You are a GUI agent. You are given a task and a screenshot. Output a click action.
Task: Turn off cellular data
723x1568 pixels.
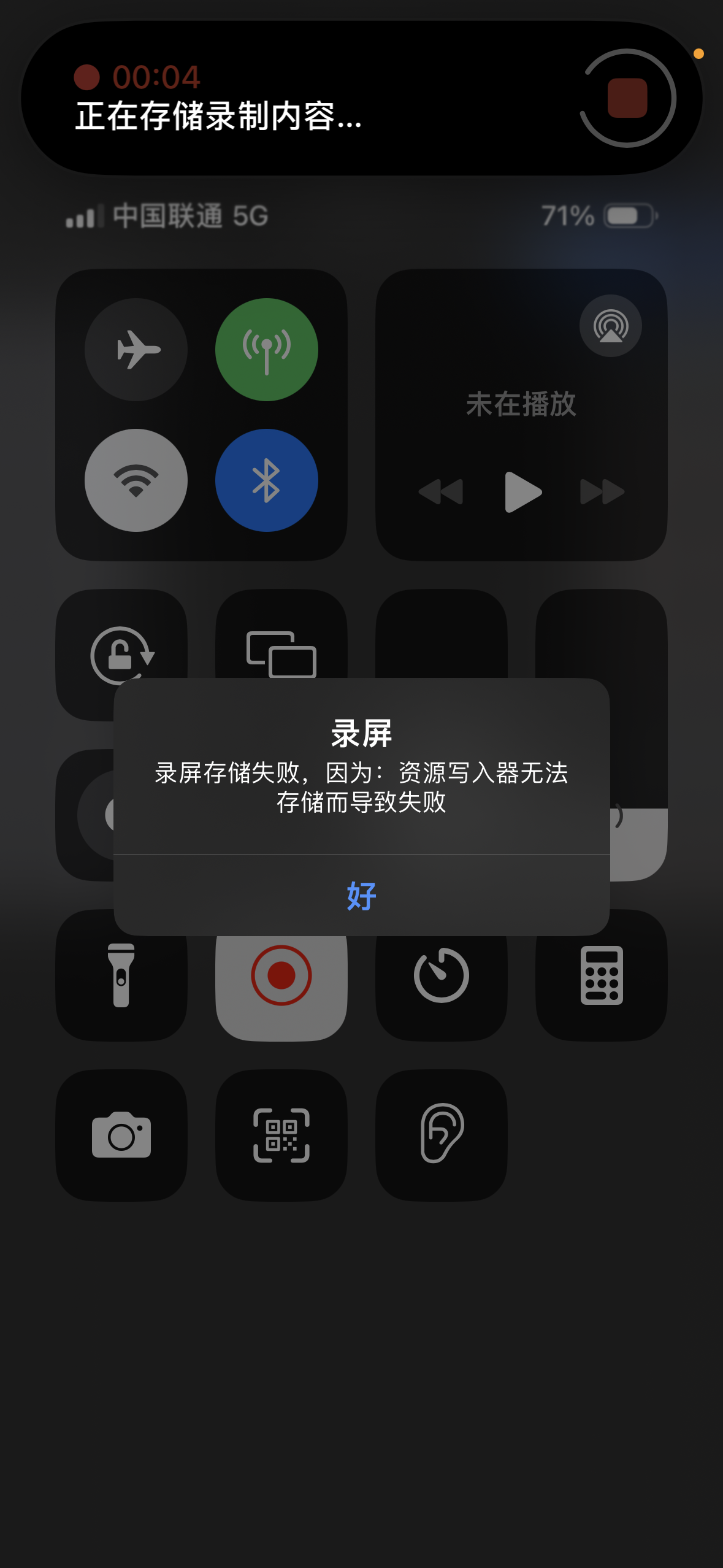[266, 350]
